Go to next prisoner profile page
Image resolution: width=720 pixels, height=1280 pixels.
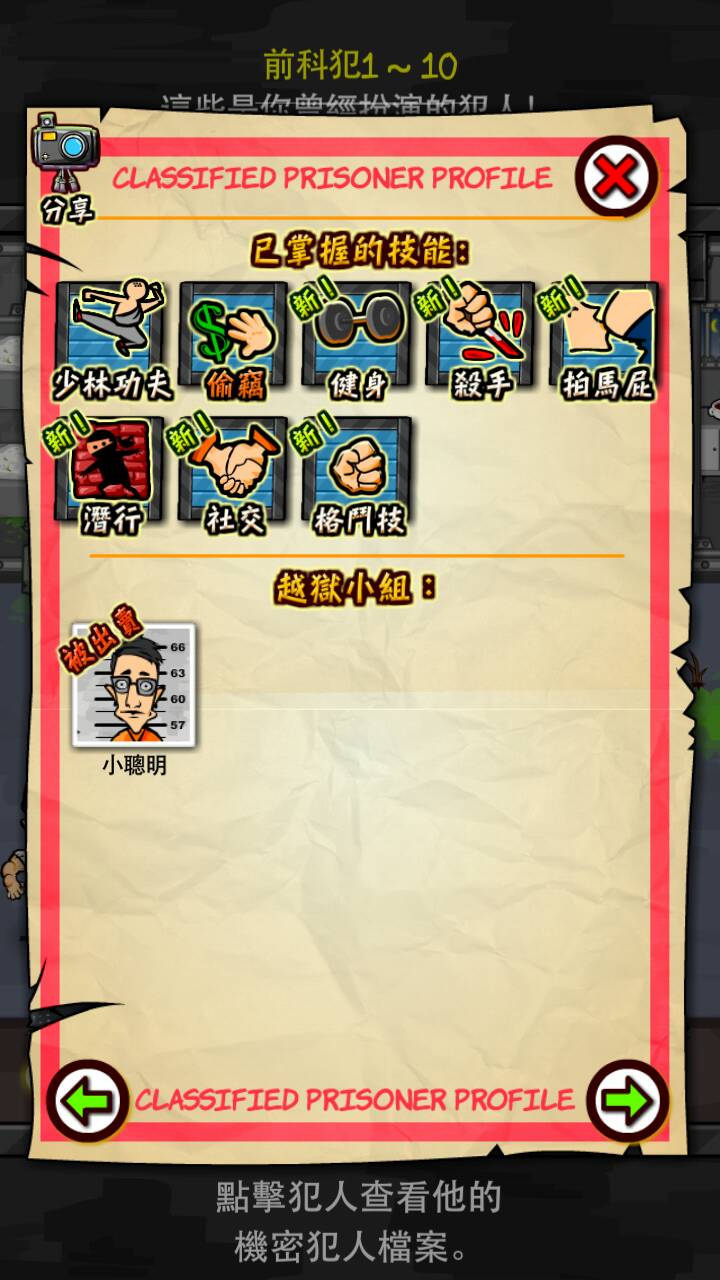tap(627, 1100)
